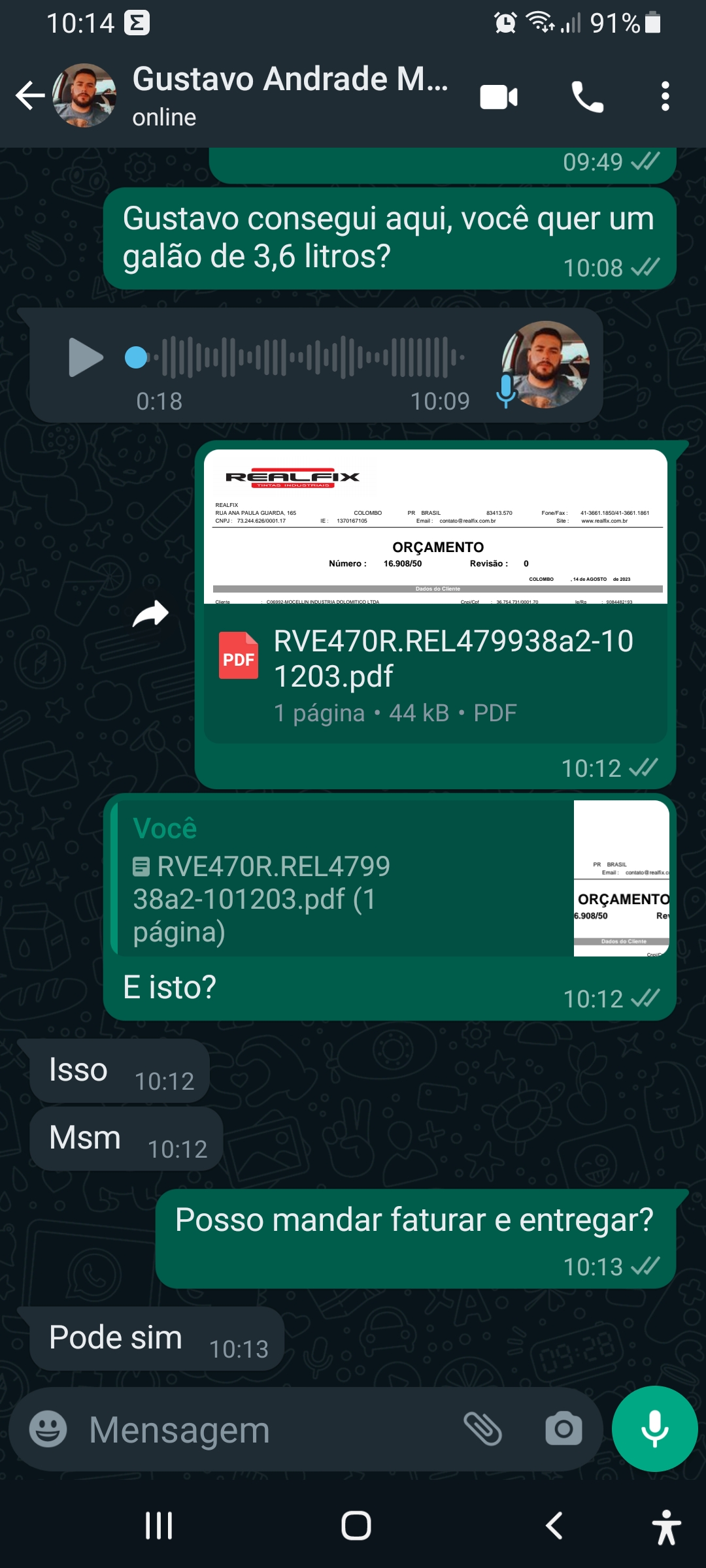Start a video call with Gustavo
Viewport: 706px width, 1568px height.
click(x=499, y=97)
